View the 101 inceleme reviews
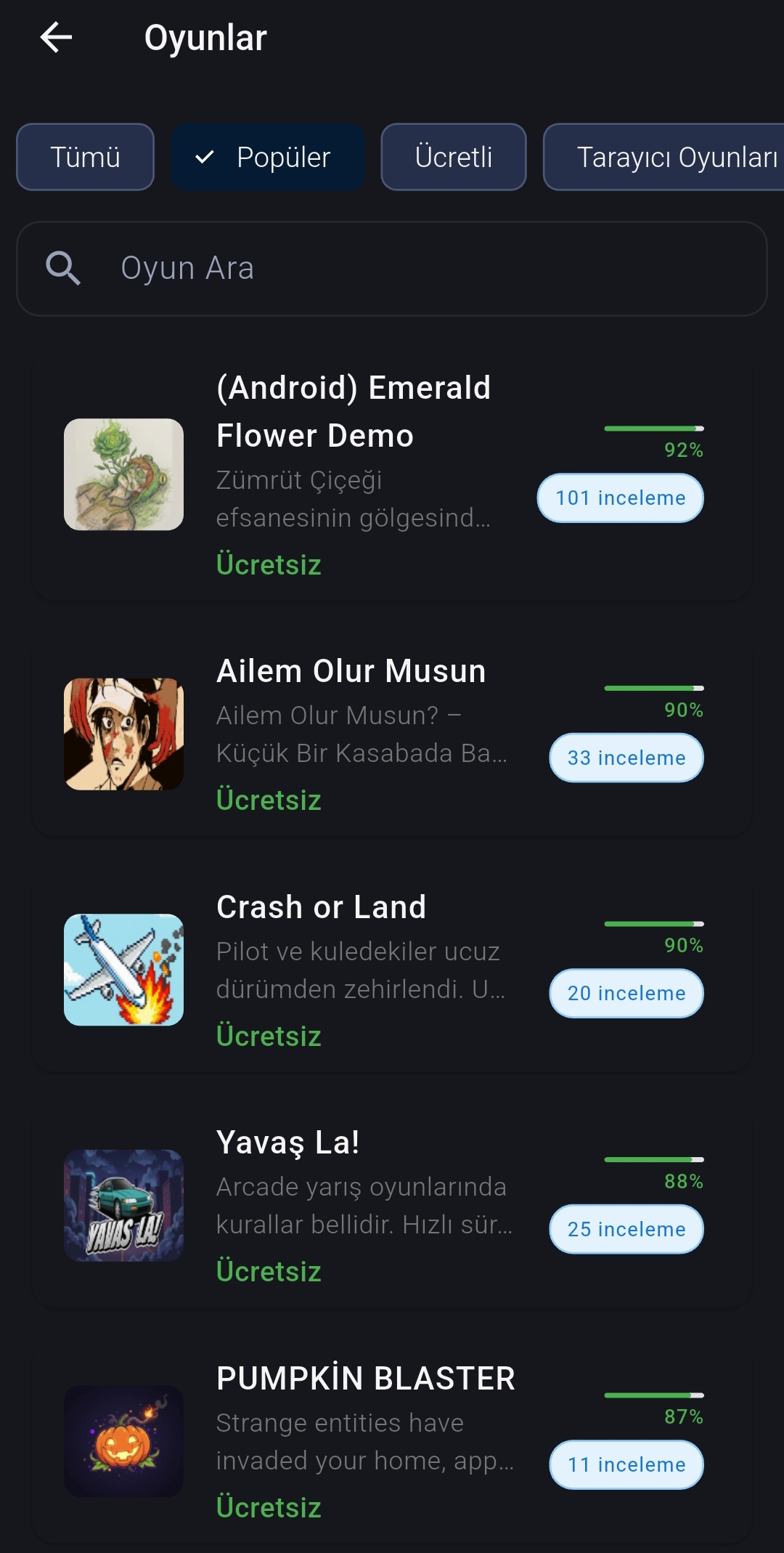784x1553 pixels. pyautogui.click(x=620, y=498)
